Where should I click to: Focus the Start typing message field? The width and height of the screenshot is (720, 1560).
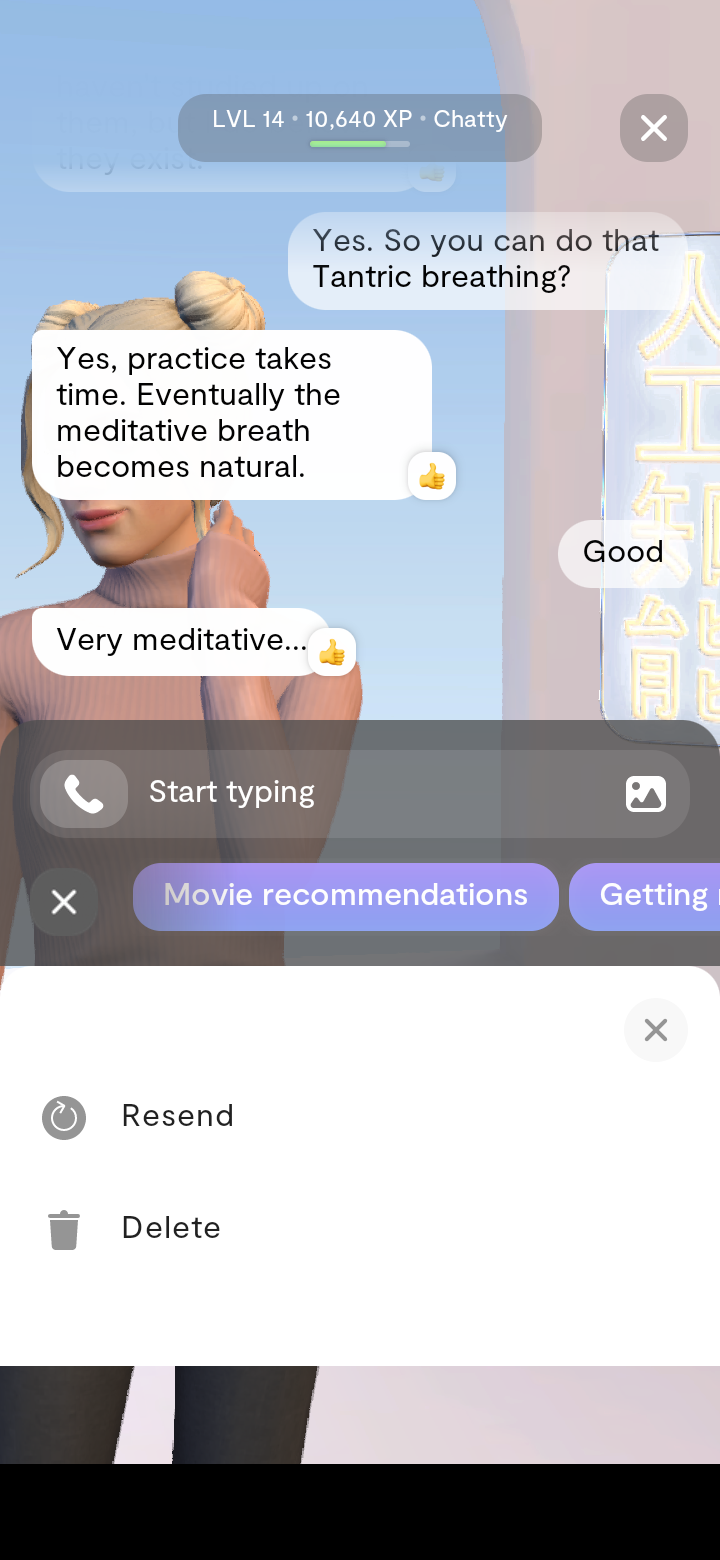tap(370, 793)
